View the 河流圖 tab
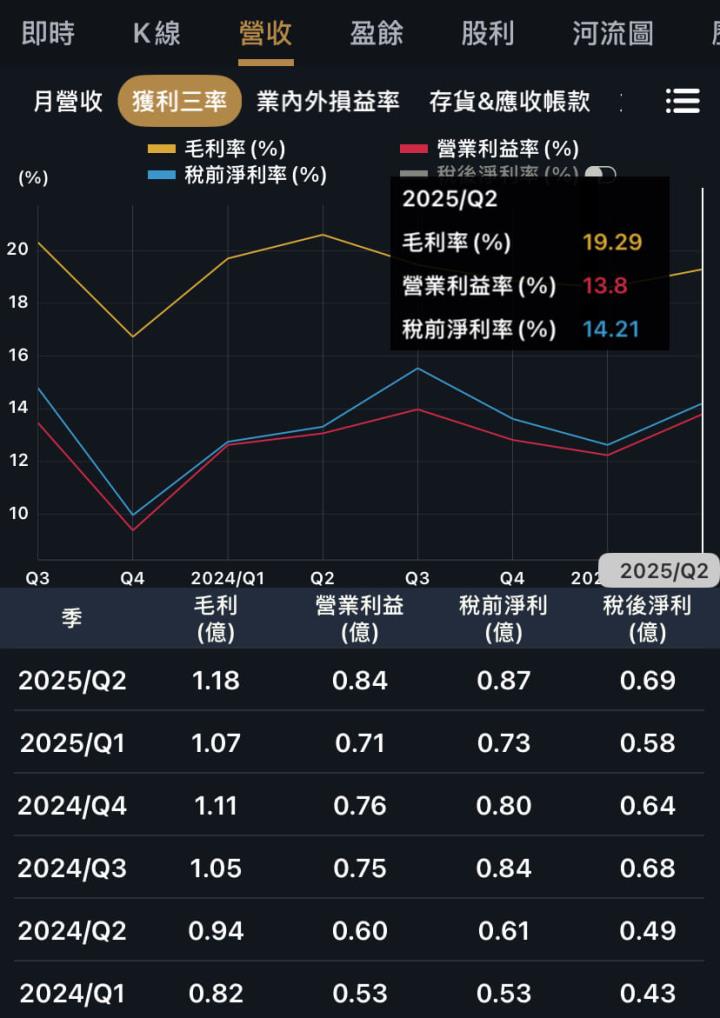This screenshot has width=720, height=1018. (x=612, y=33)
